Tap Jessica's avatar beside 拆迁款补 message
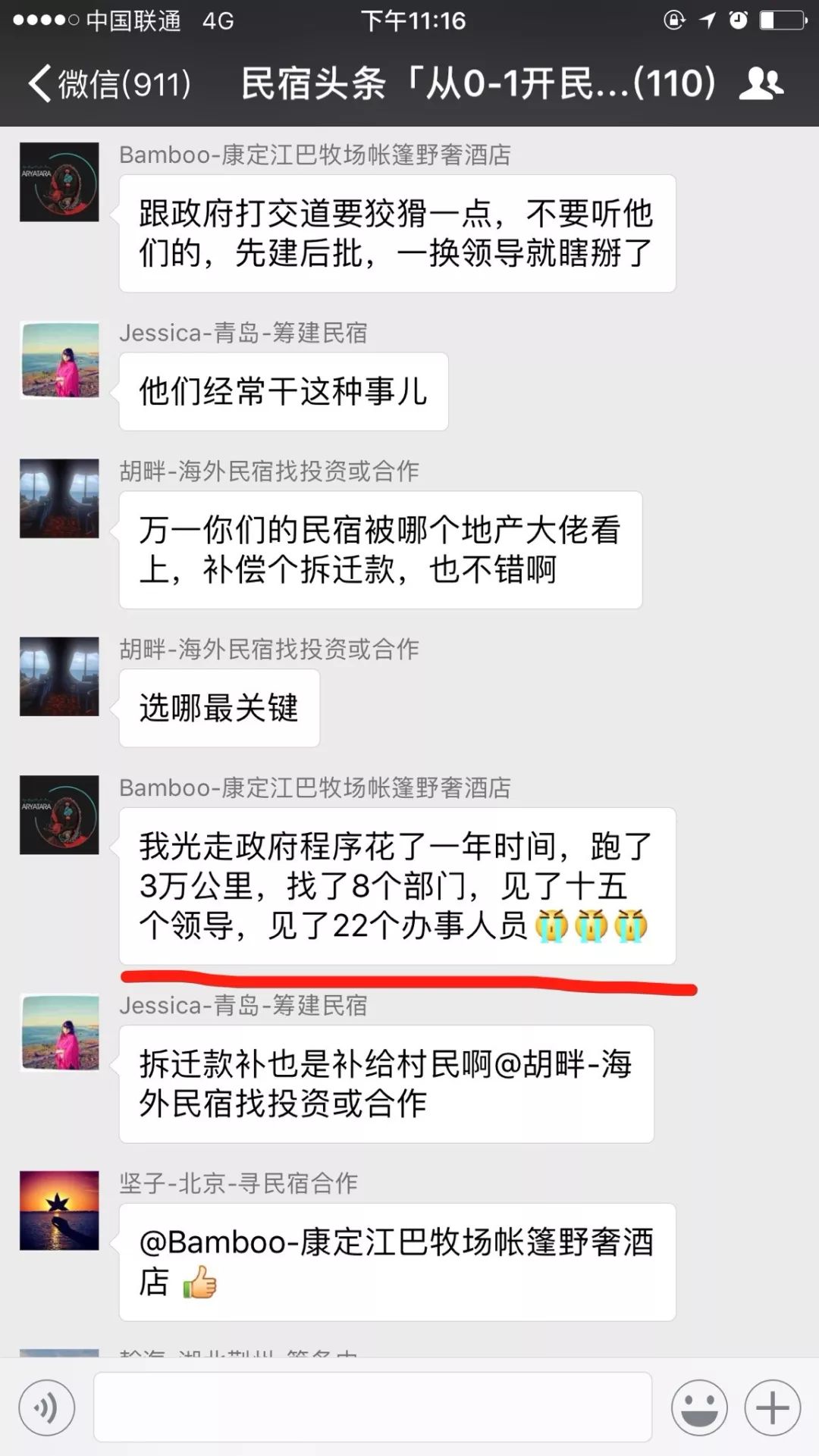The height and width of the screenshot is (1456, 819). (59, 1032)
